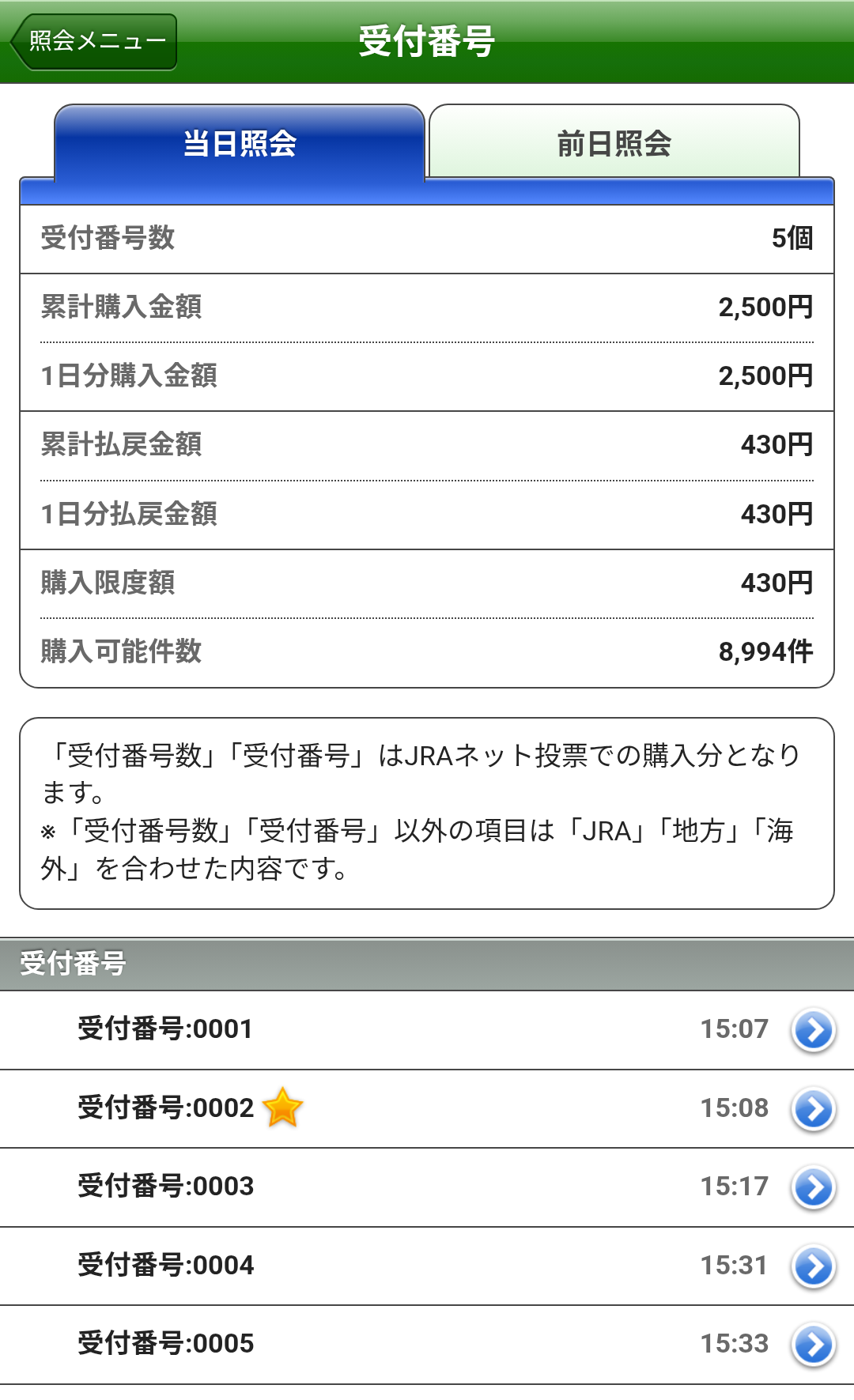
Task: View 受付番号:0003 from 15:17
Action: pos(427,1187)
